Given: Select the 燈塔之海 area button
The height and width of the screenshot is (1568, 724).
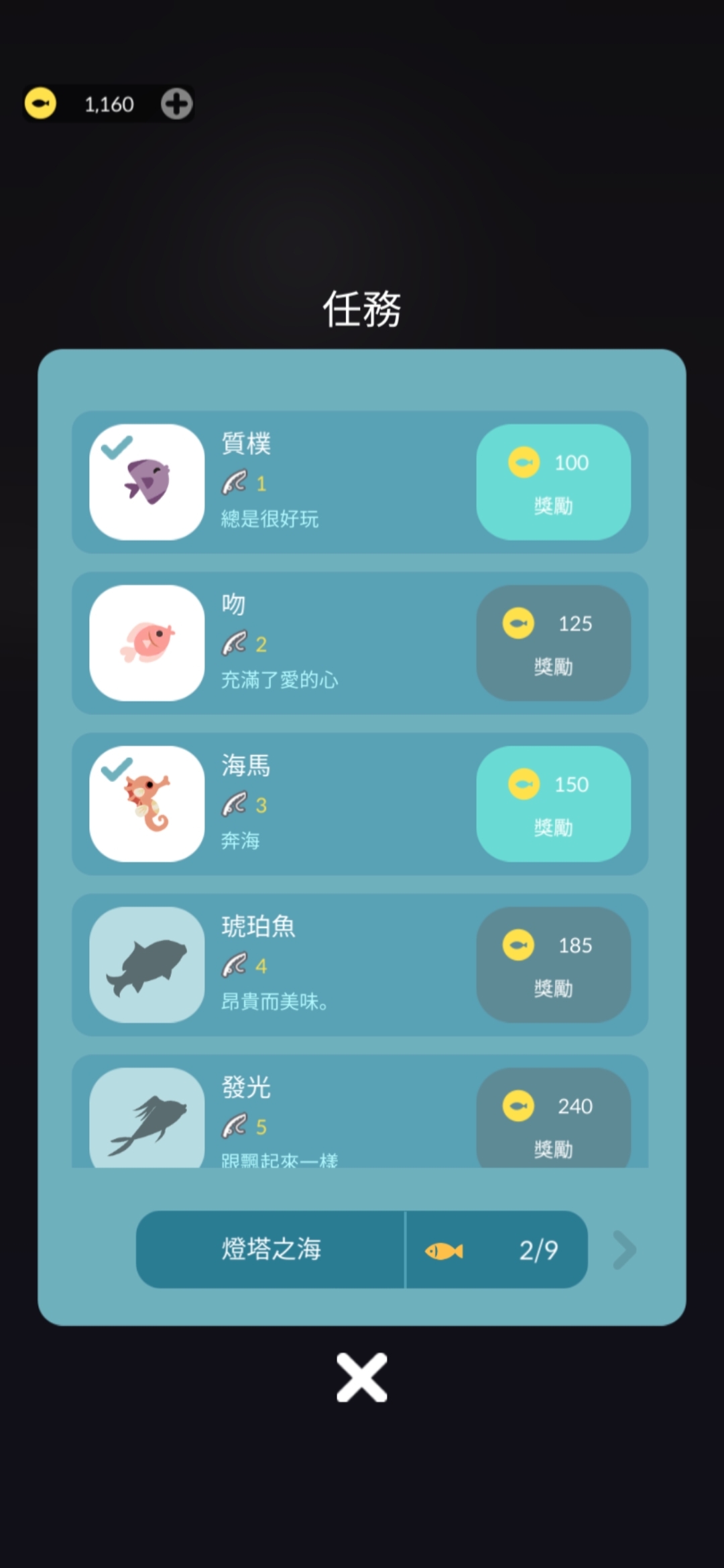Looking at the screenshot, I should tap(271, 1250).
